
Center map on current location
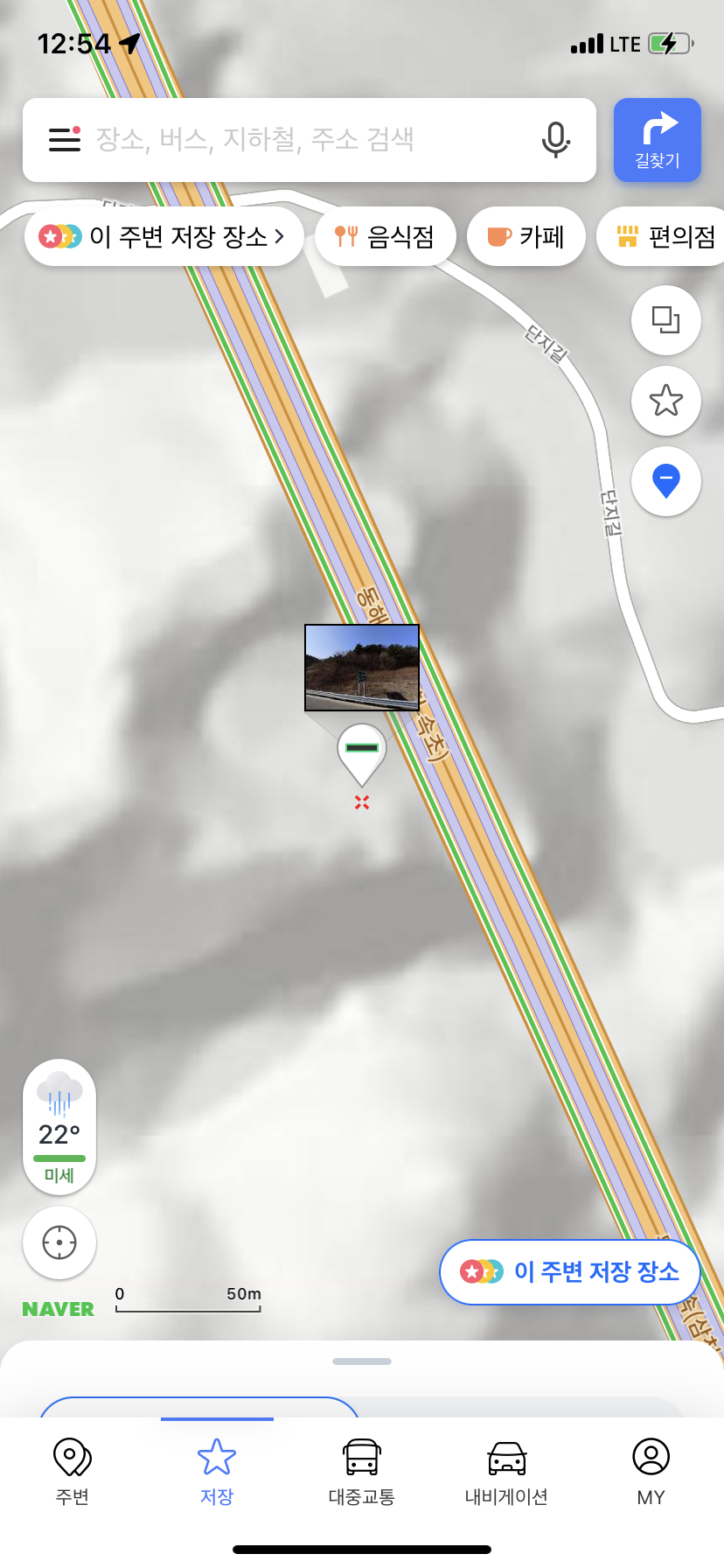coord(59,1242)
